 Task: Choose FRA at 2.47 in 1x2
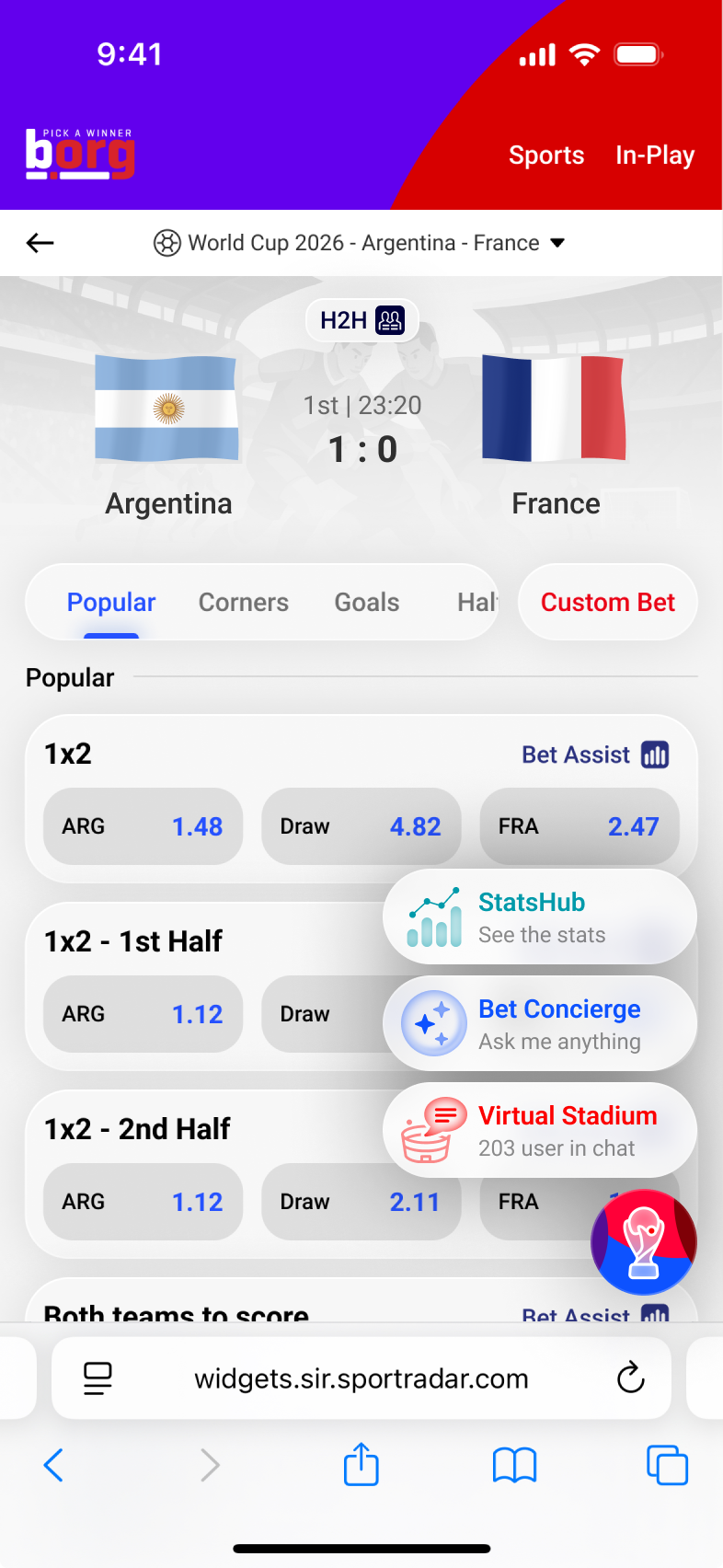[579, 826]
